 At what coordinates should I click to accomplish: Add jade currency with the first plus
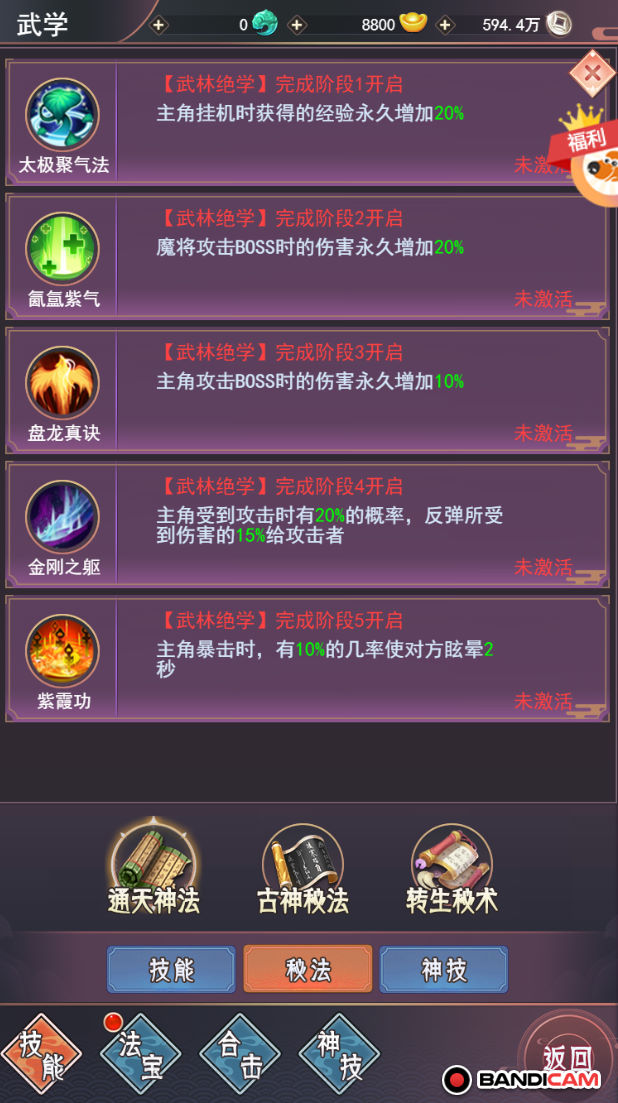(159, 25)
